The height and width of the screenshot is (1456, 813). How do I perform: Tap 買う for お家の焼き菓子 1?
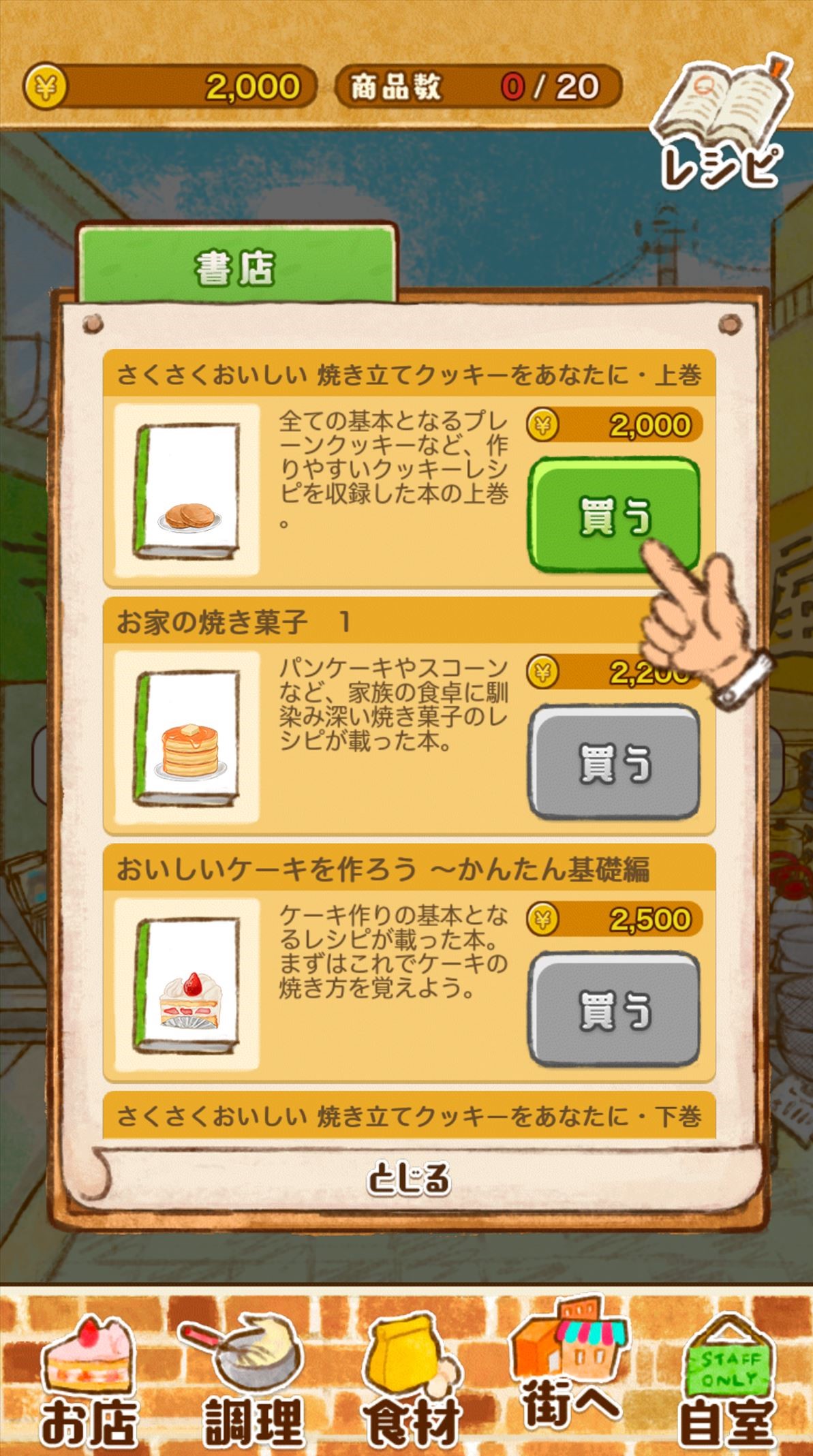coord(614,762)
